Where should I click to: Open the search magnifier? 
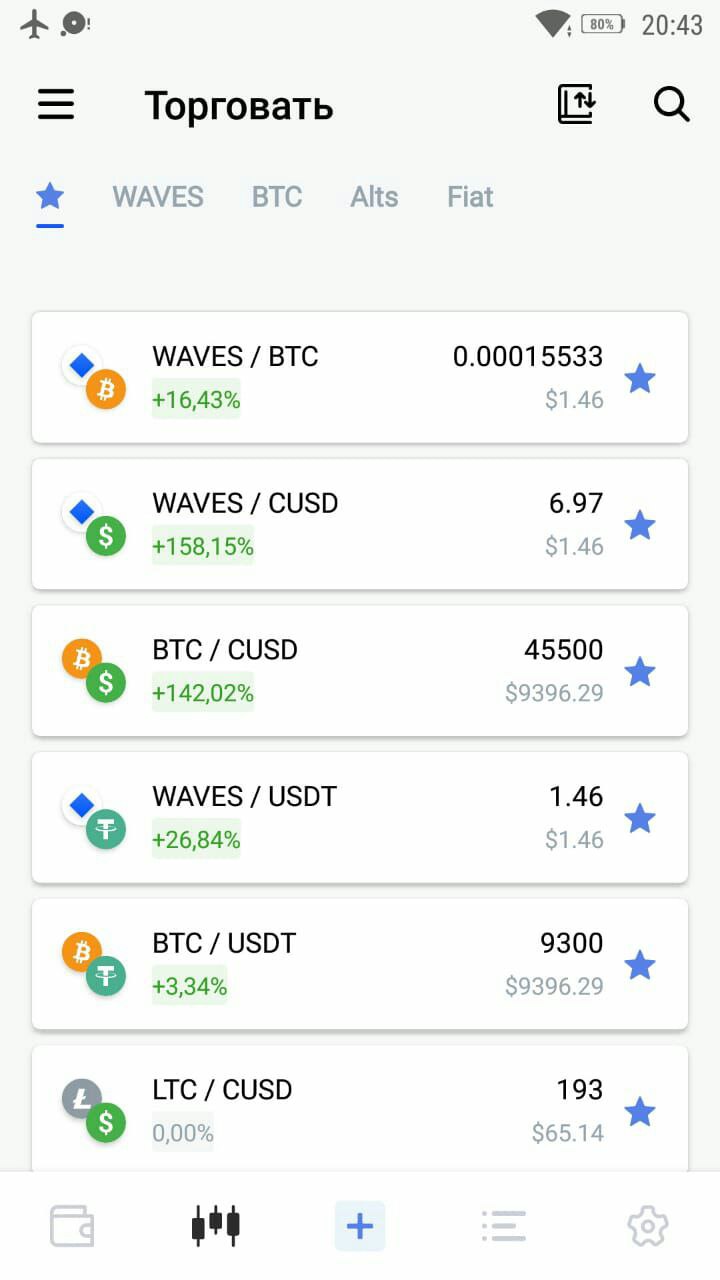pos(672,104)
